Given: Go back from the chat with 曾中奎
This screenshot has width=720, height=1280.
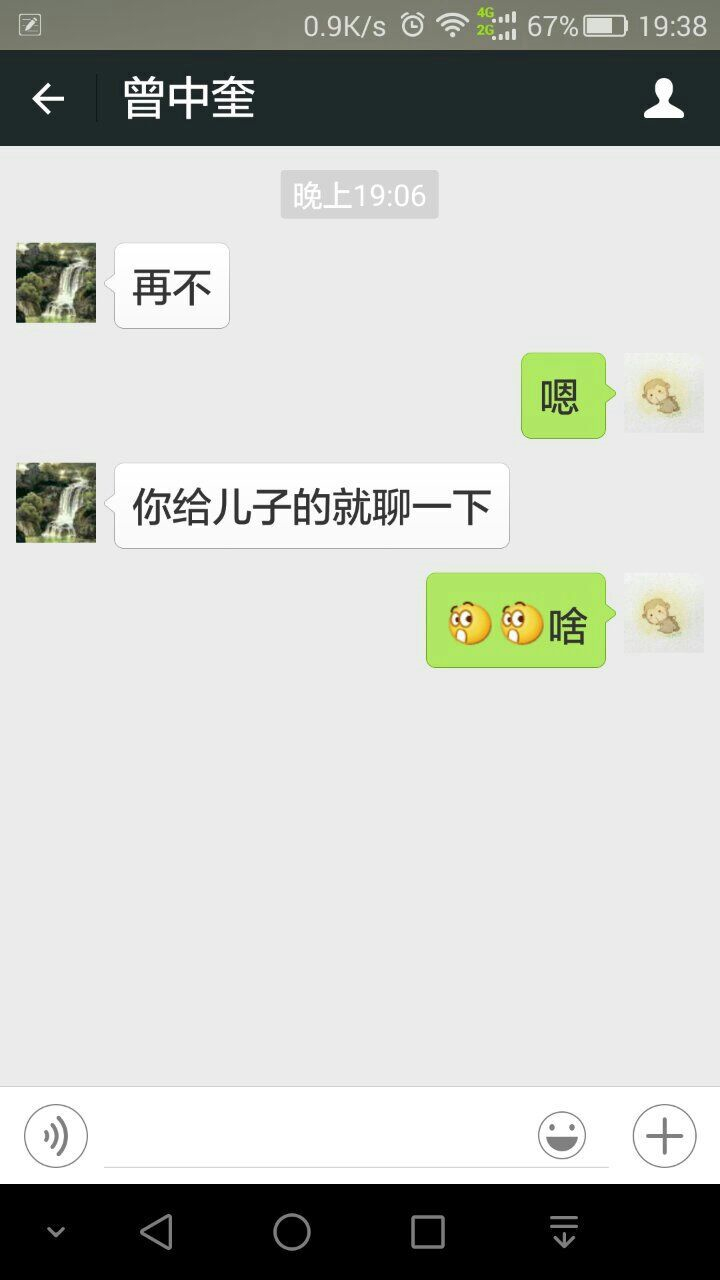Looking at the screenshot, I should [48, 99].
